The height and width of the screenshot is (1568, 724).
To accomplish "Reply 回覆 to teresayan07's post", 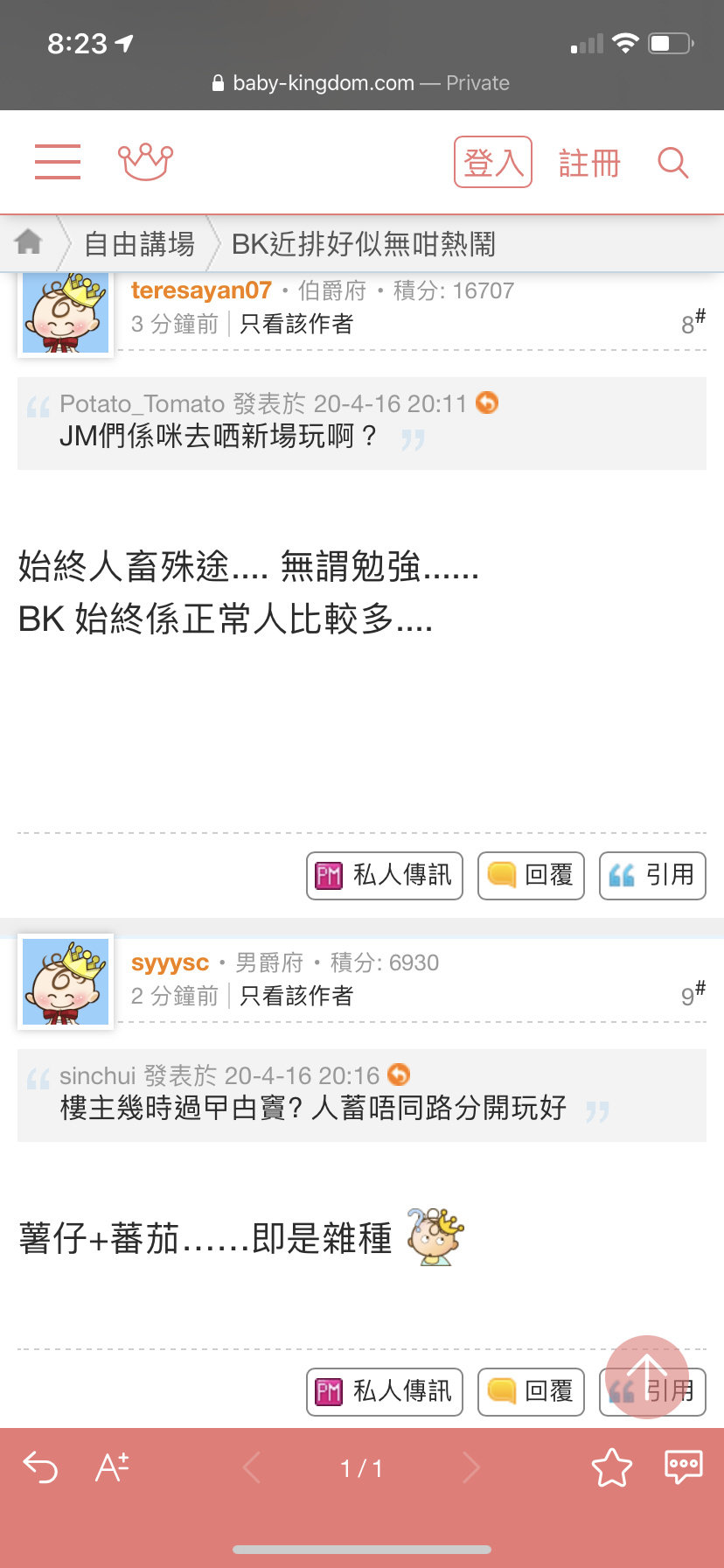I will 531,875.
